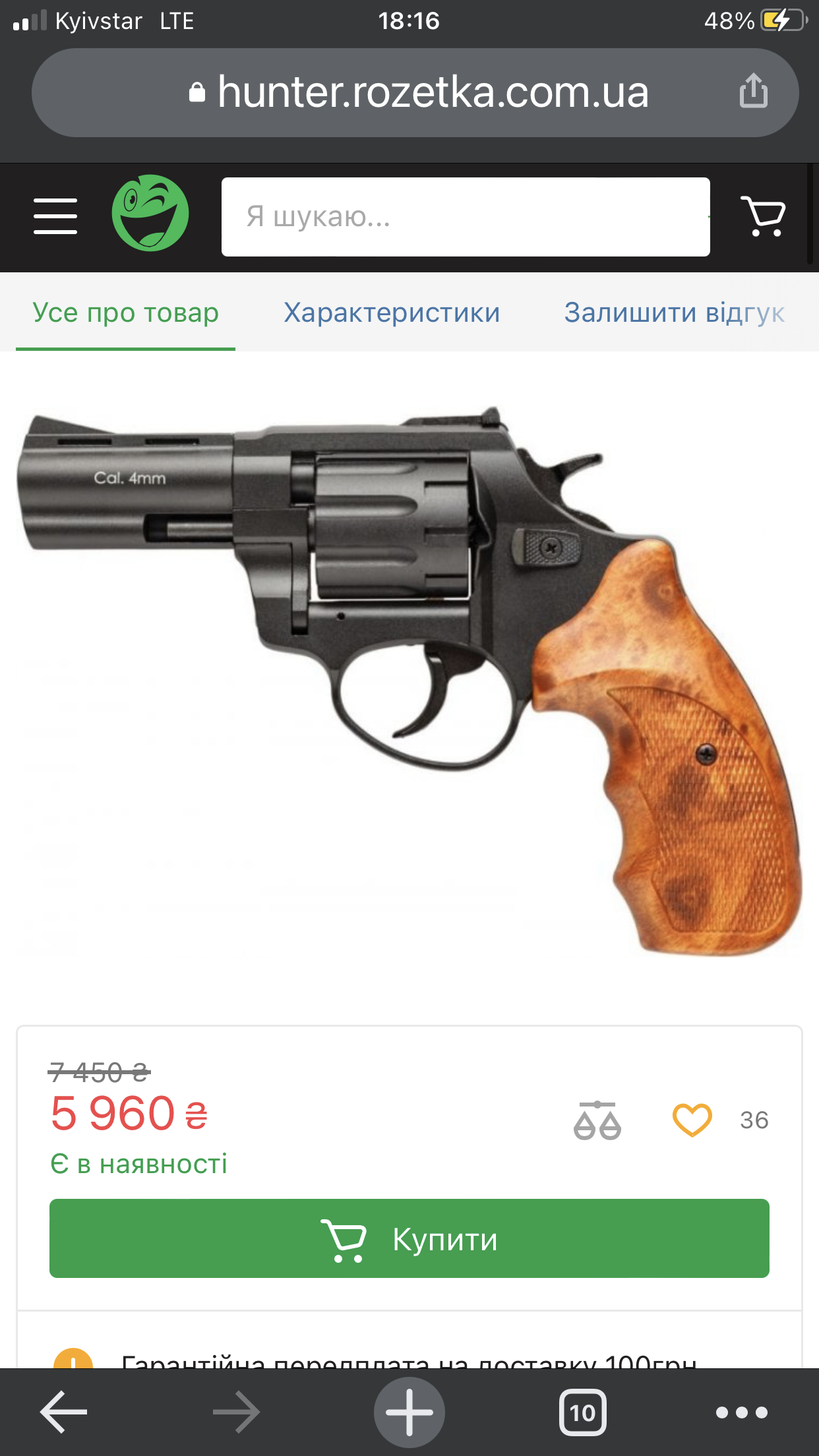This screenshot has width=819, height=1456.
Task: Go back in the browser
Action: coord(63,1412)
